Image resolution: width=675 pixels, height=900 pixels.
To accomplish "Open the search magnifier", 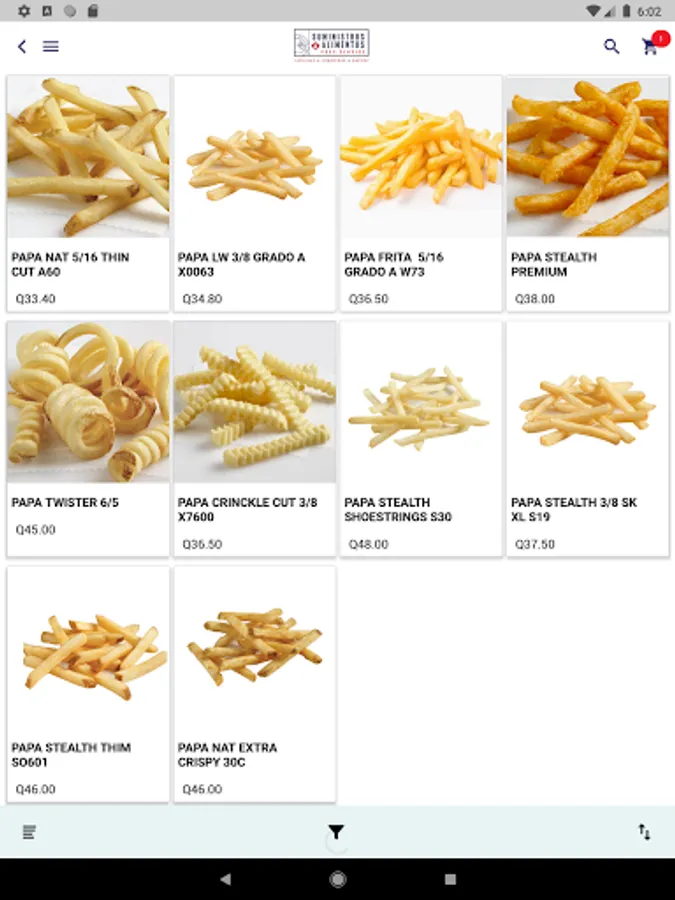I will pyautogui.click(x=611, y=46).
